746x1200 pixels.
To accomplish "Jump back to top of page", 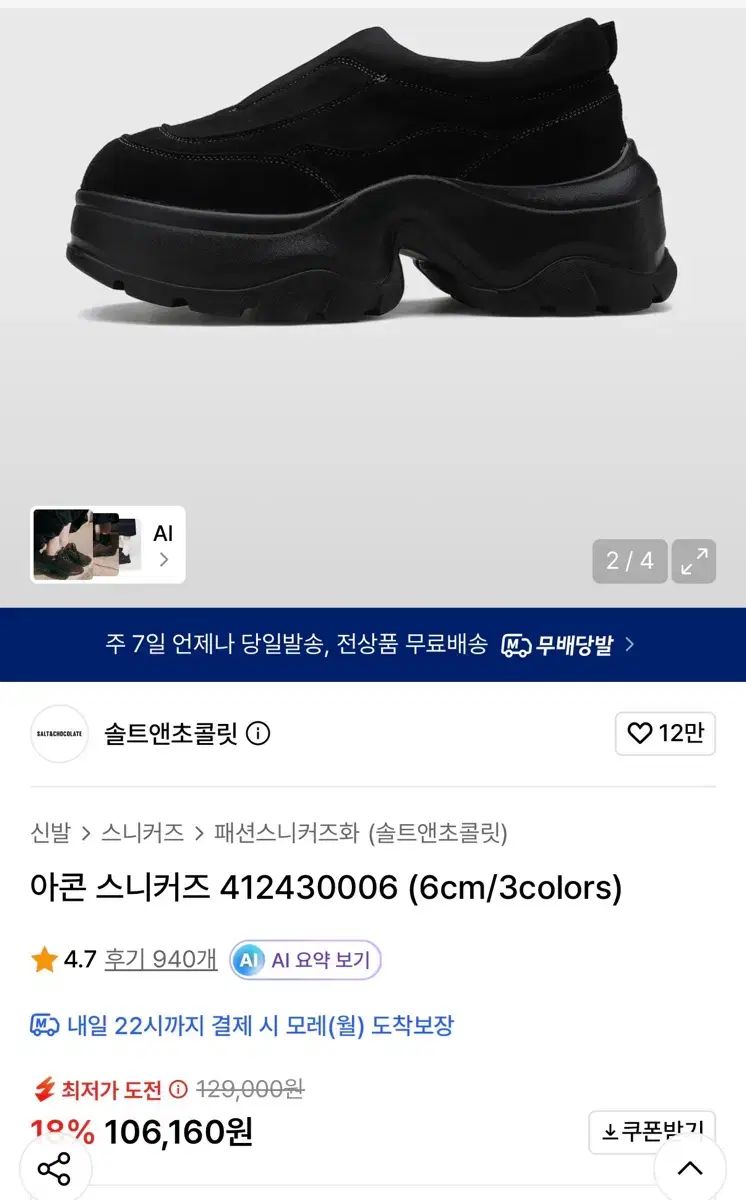I will tap(690, 1168).
